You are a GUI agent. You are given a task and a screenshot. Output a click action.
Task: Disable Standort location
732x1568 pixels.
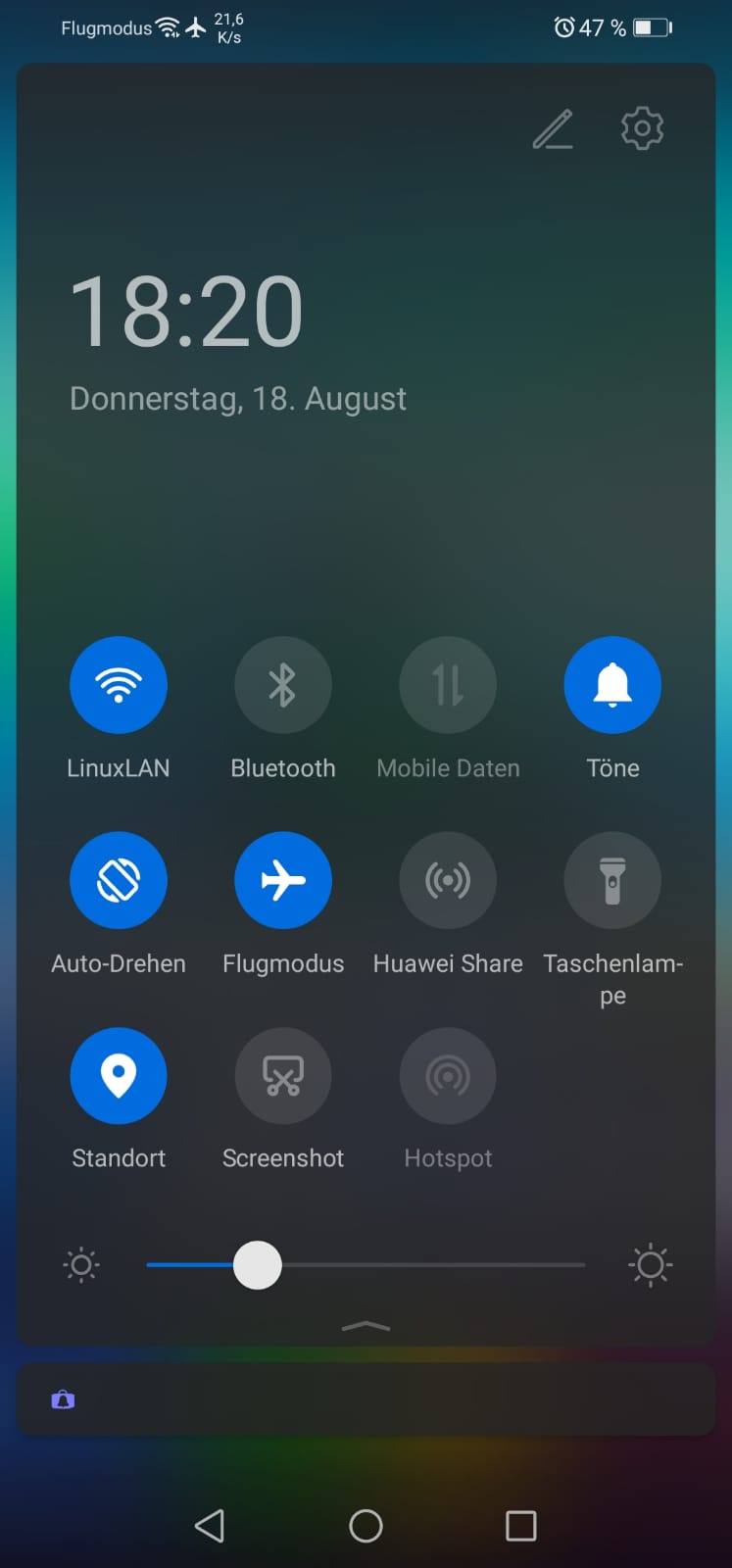(x=119, y=1075)
